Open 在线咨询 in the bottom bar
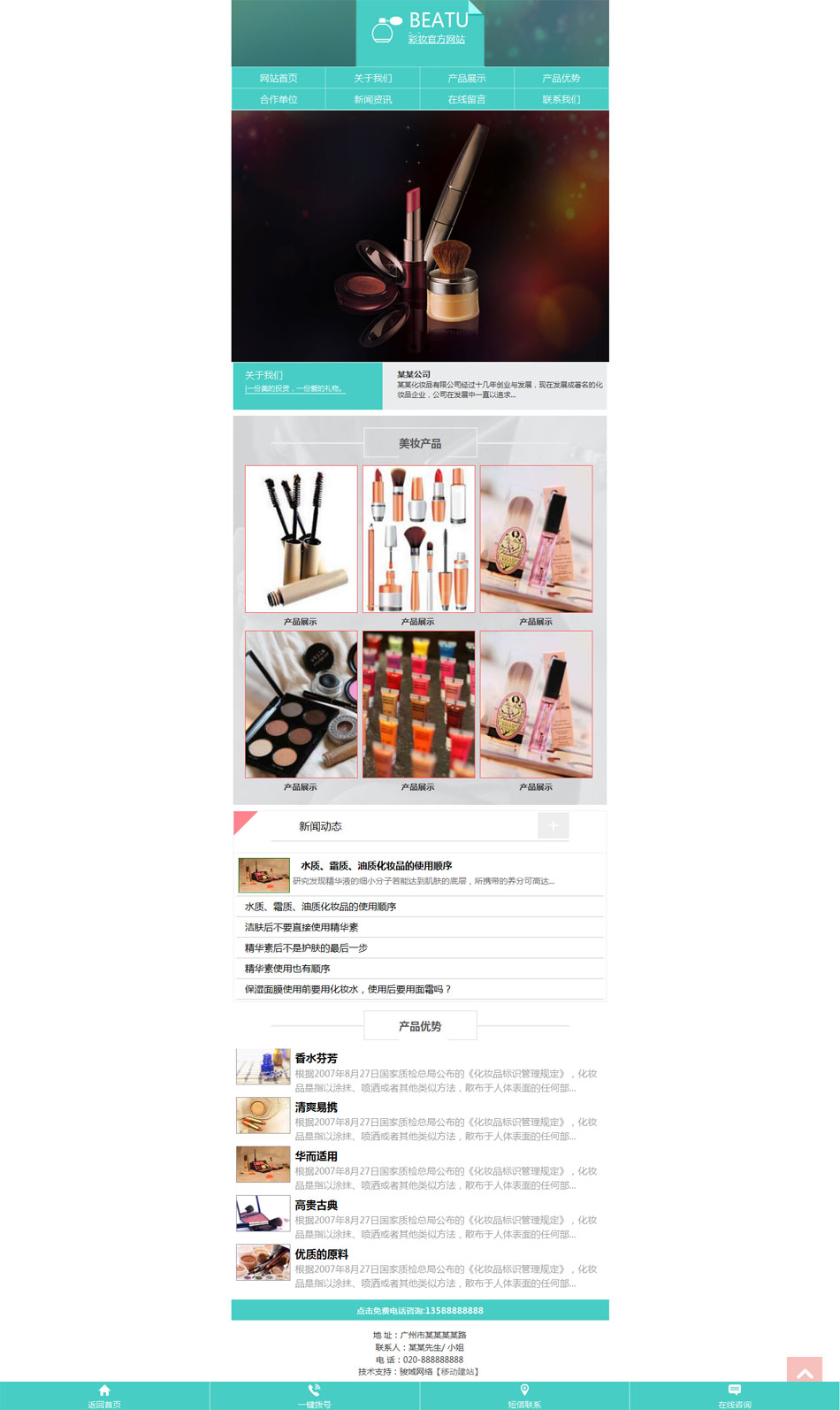 pyautogui.click(x=734, y=1396)
